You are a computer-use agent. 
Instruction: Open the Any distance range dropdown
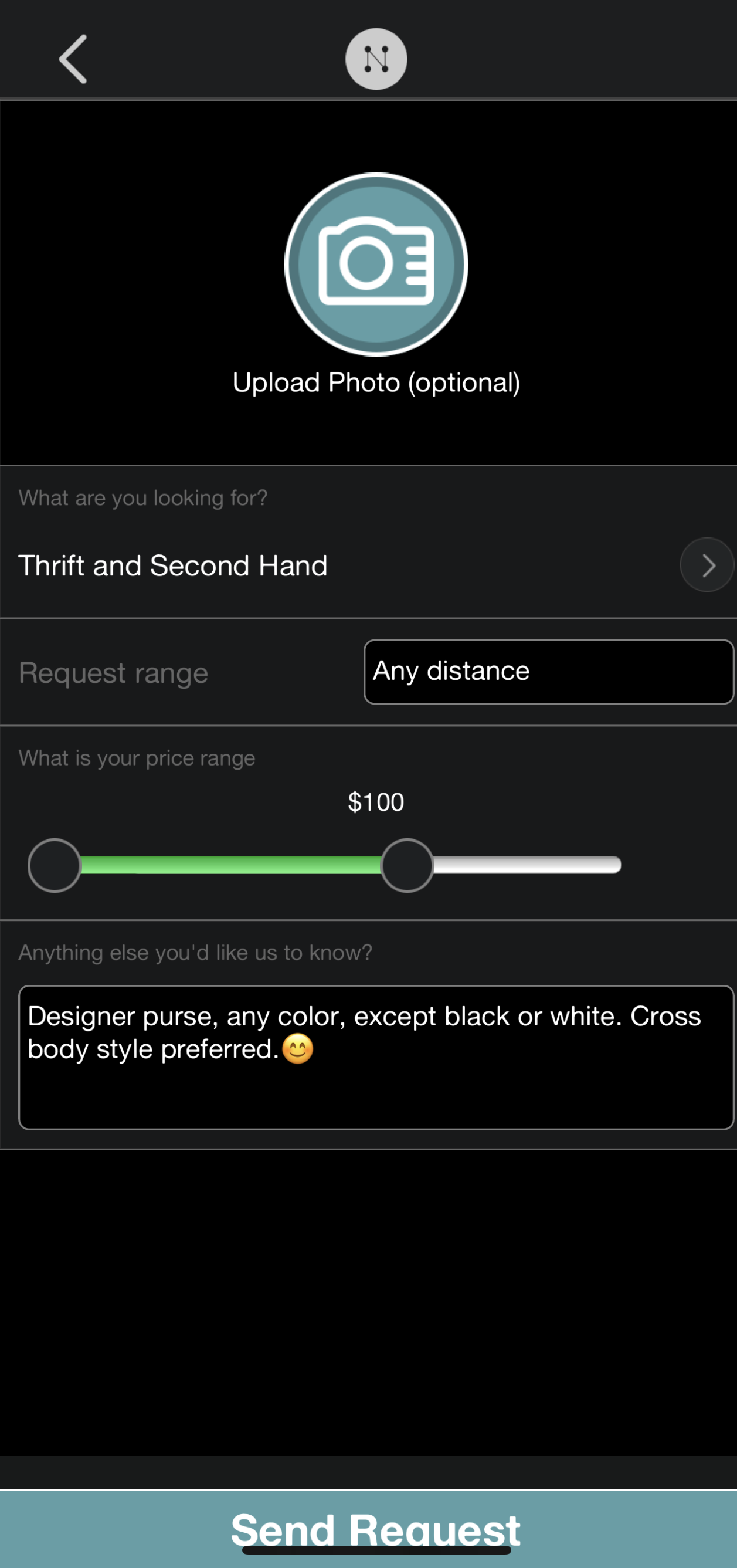[x=548, y=672]
